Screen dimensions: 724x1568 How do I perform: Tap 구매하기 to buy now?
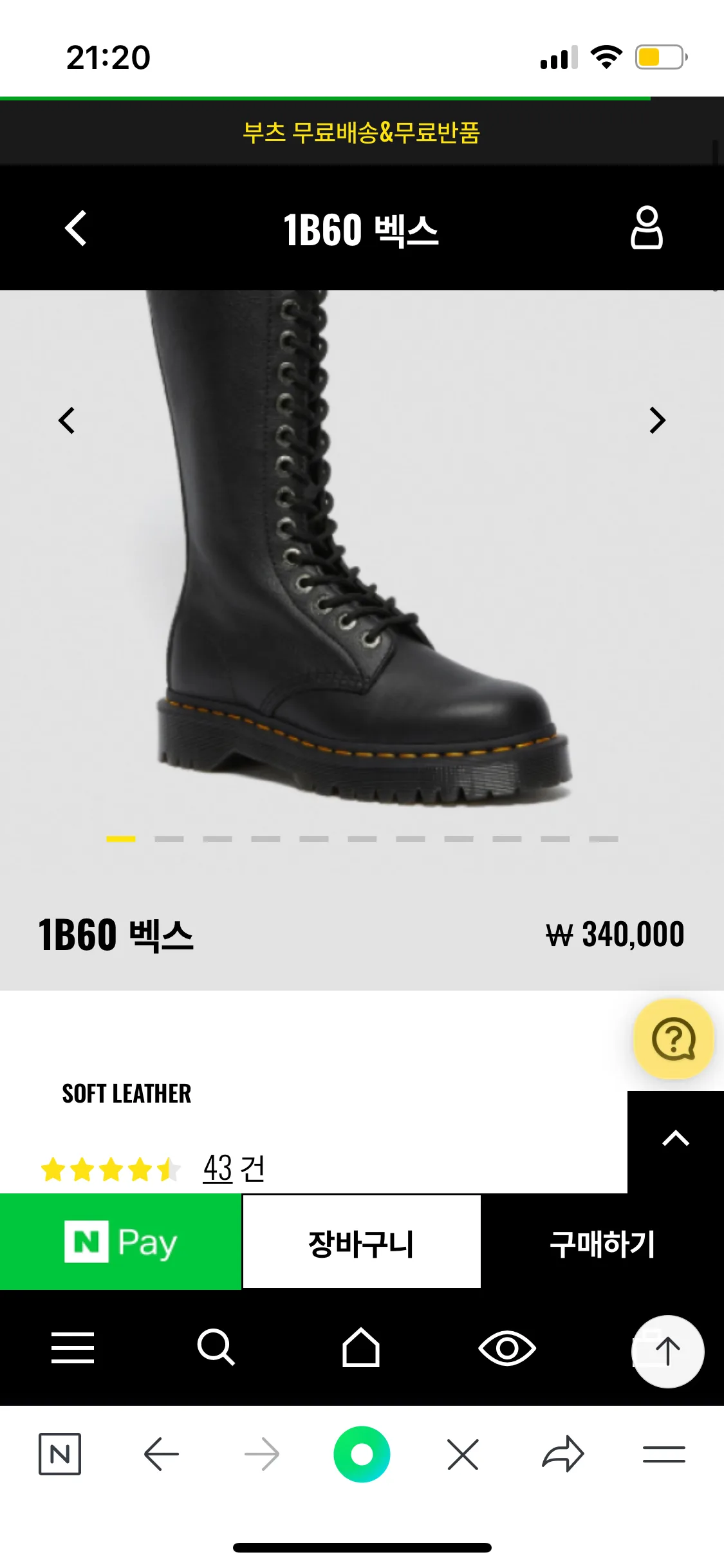(x=602, y=1242)
